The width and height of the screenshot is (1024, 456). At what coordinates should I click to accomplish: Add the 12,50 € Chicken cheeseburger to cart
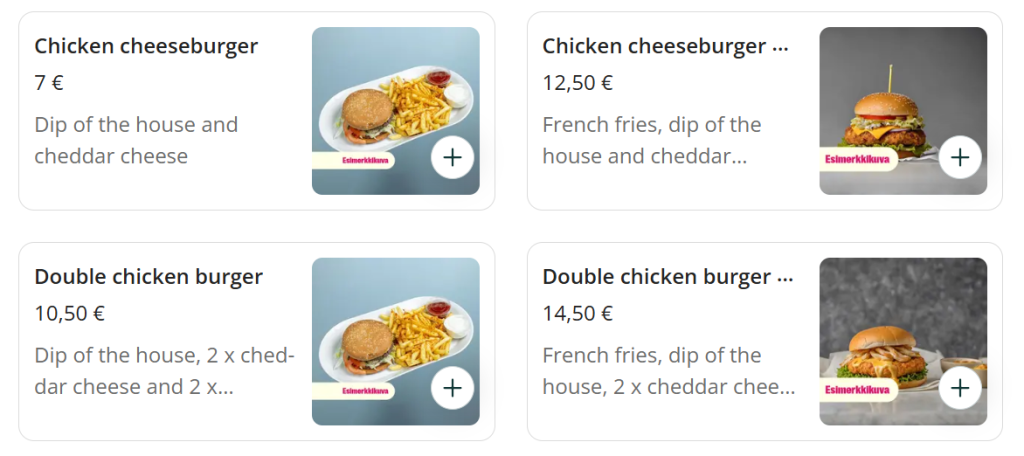(960, 157)
